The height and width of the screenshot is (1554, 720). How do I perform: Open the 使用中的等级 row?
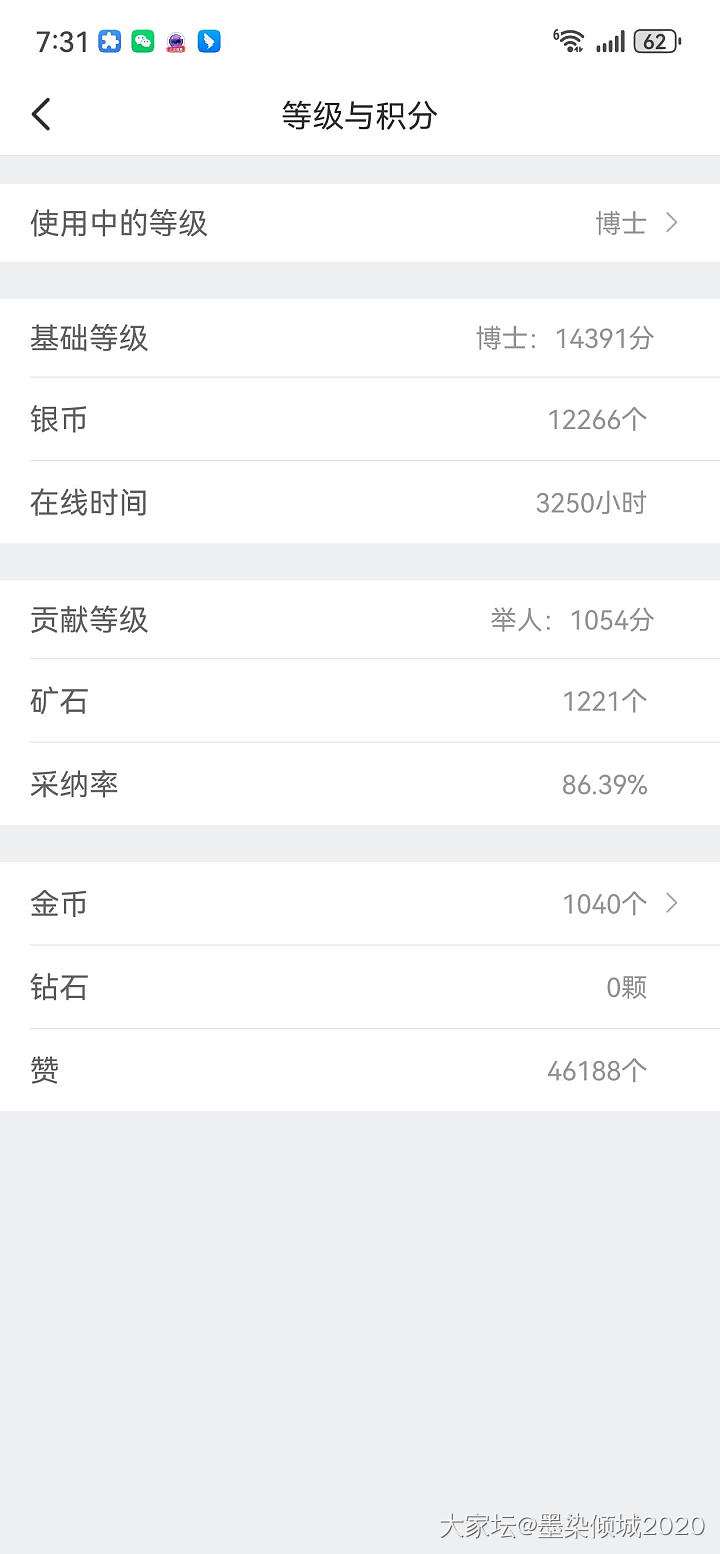[360, 223]
